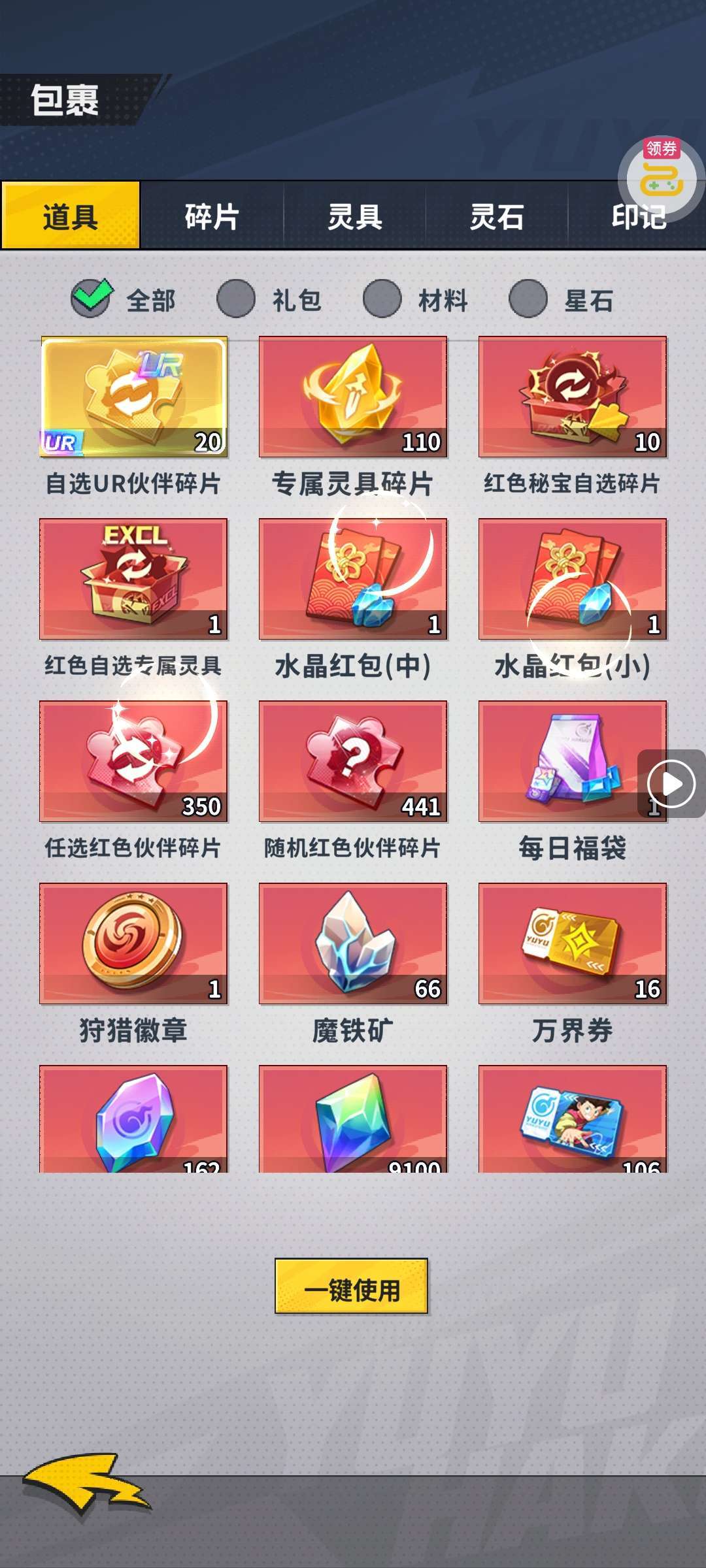This screenshot has height=1568, width=706.
Task: Select the 全部 filter option
Action: (x=124, y=300)
